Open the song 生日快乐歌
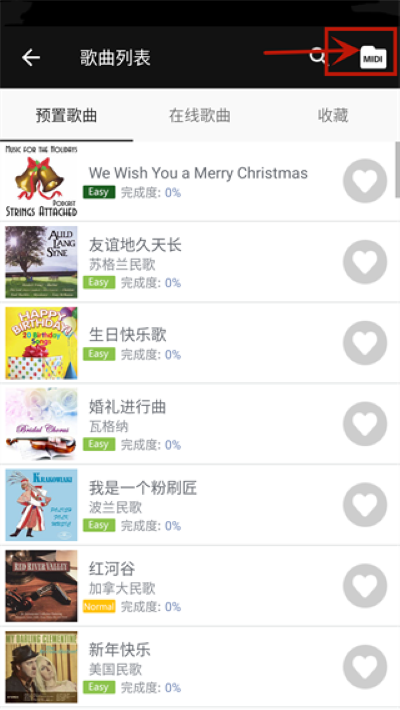Viewport: 400px width, 710px height. point(128,335)
